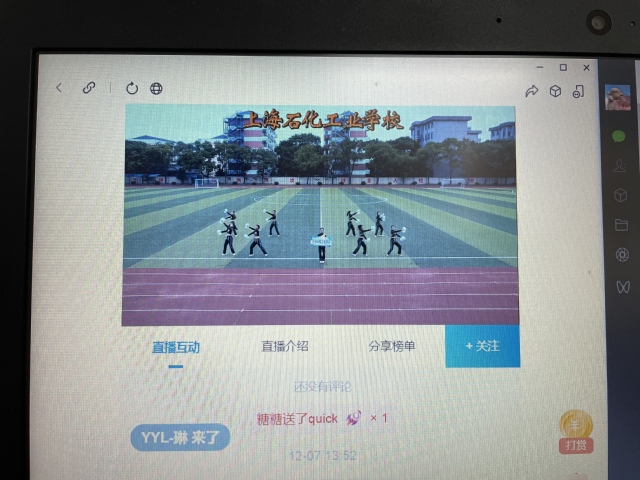Tap the cube icon in the top bar
This screenshot has height=480, width=640.
[x=555, y=91]
